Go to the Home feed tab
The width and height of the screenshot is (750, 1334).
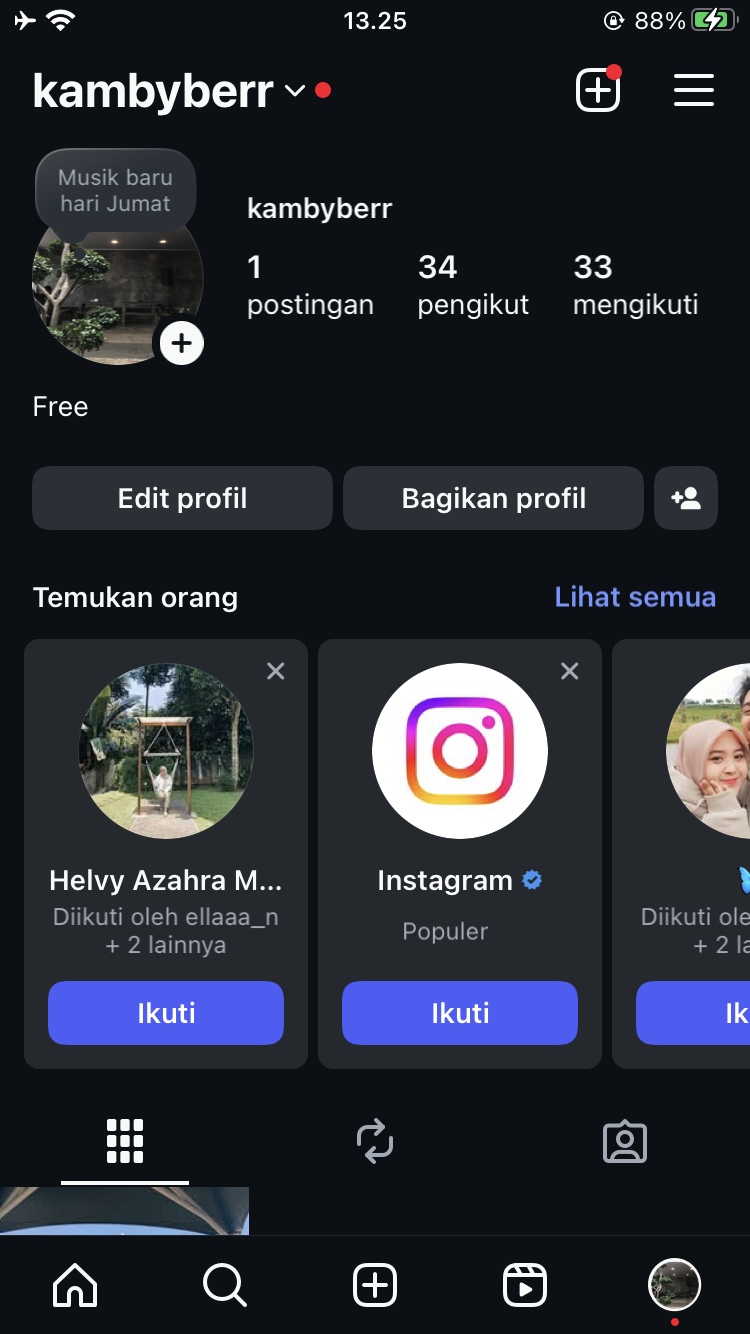(75, 1285)
